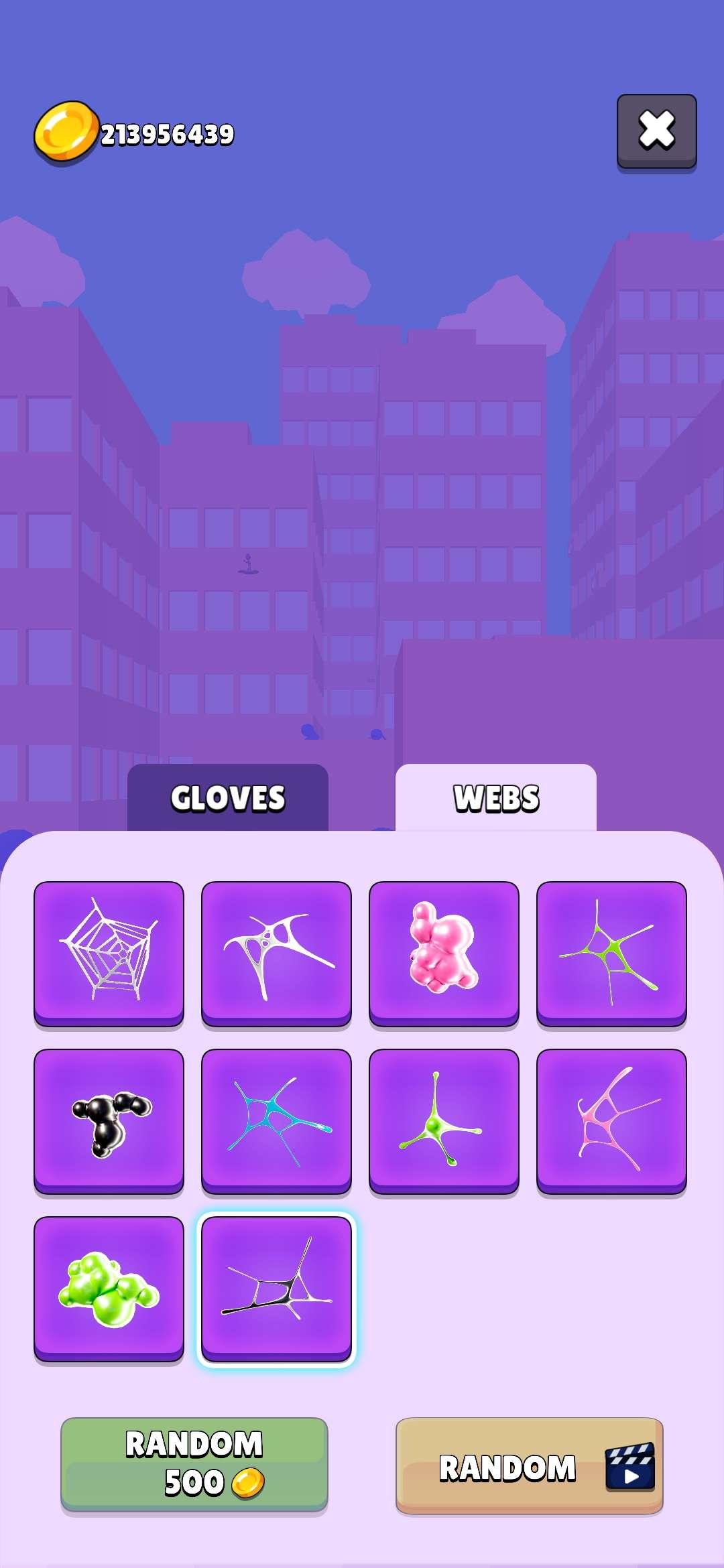724x1568 pixels.
Task: Choose the pink stretchy web skin
Action: [611, 1120]
